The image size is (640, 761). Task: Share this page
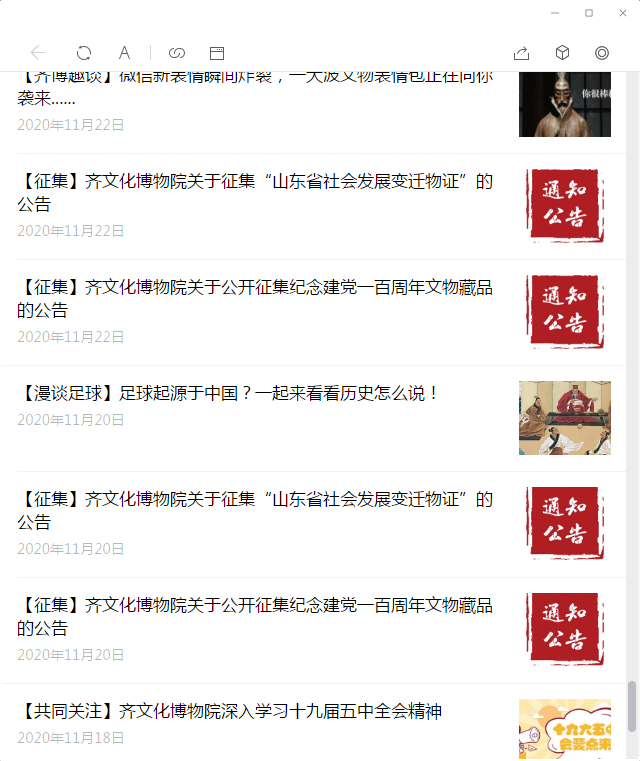point(521,53)
